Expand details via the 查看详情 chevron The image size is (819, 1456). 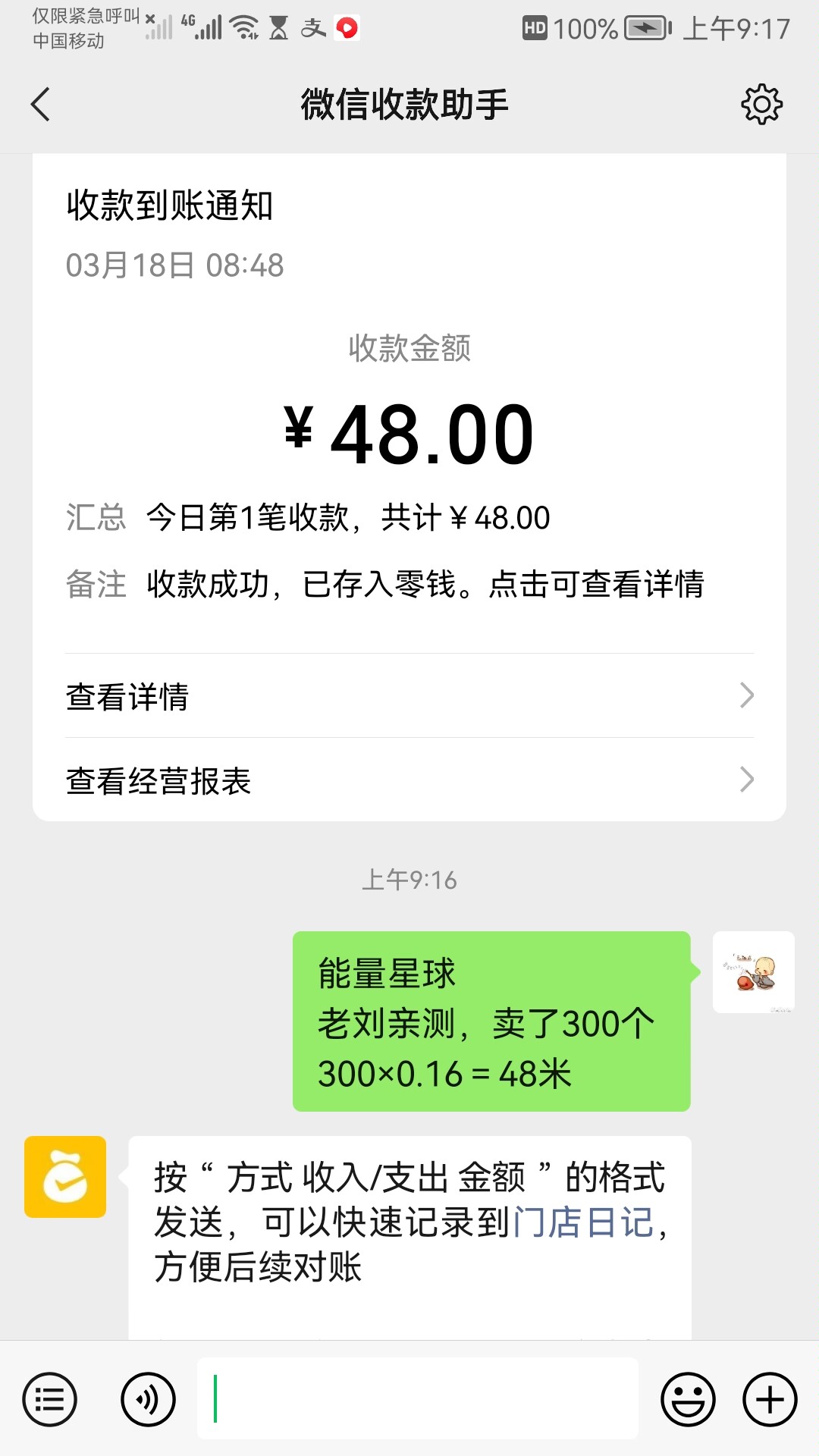(748, 695)
